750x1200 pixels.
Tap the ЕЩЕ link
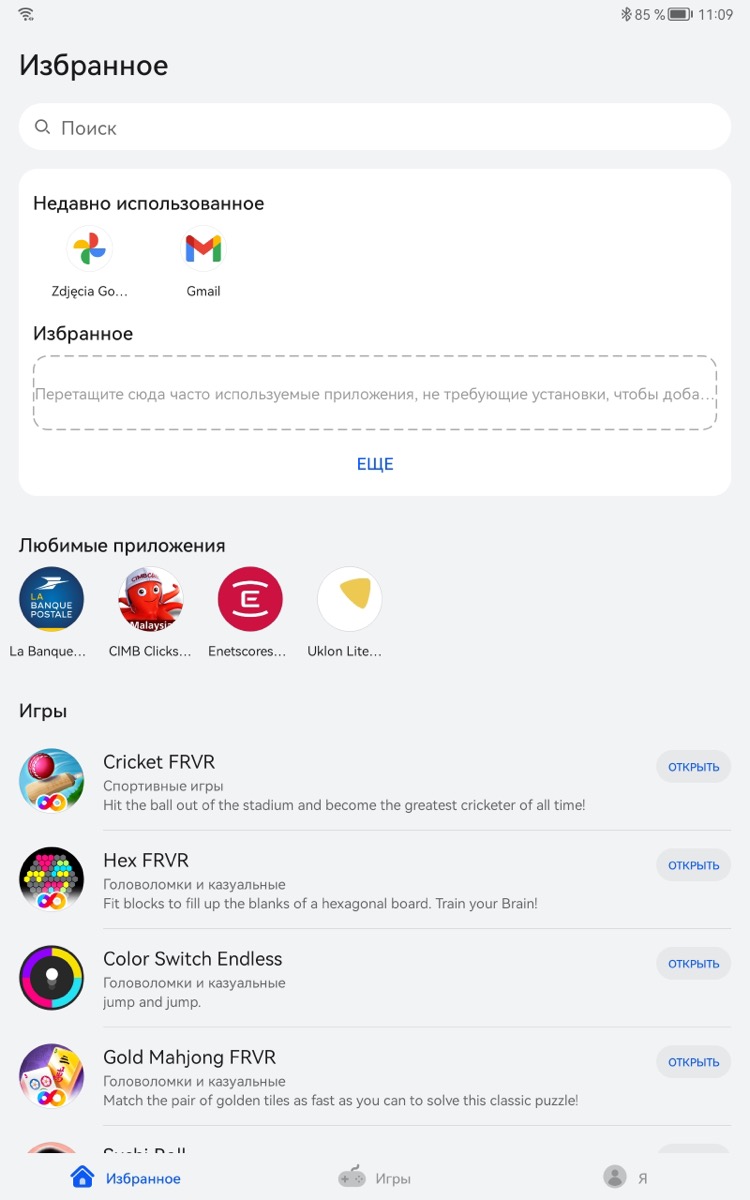(x=375, y=464)
